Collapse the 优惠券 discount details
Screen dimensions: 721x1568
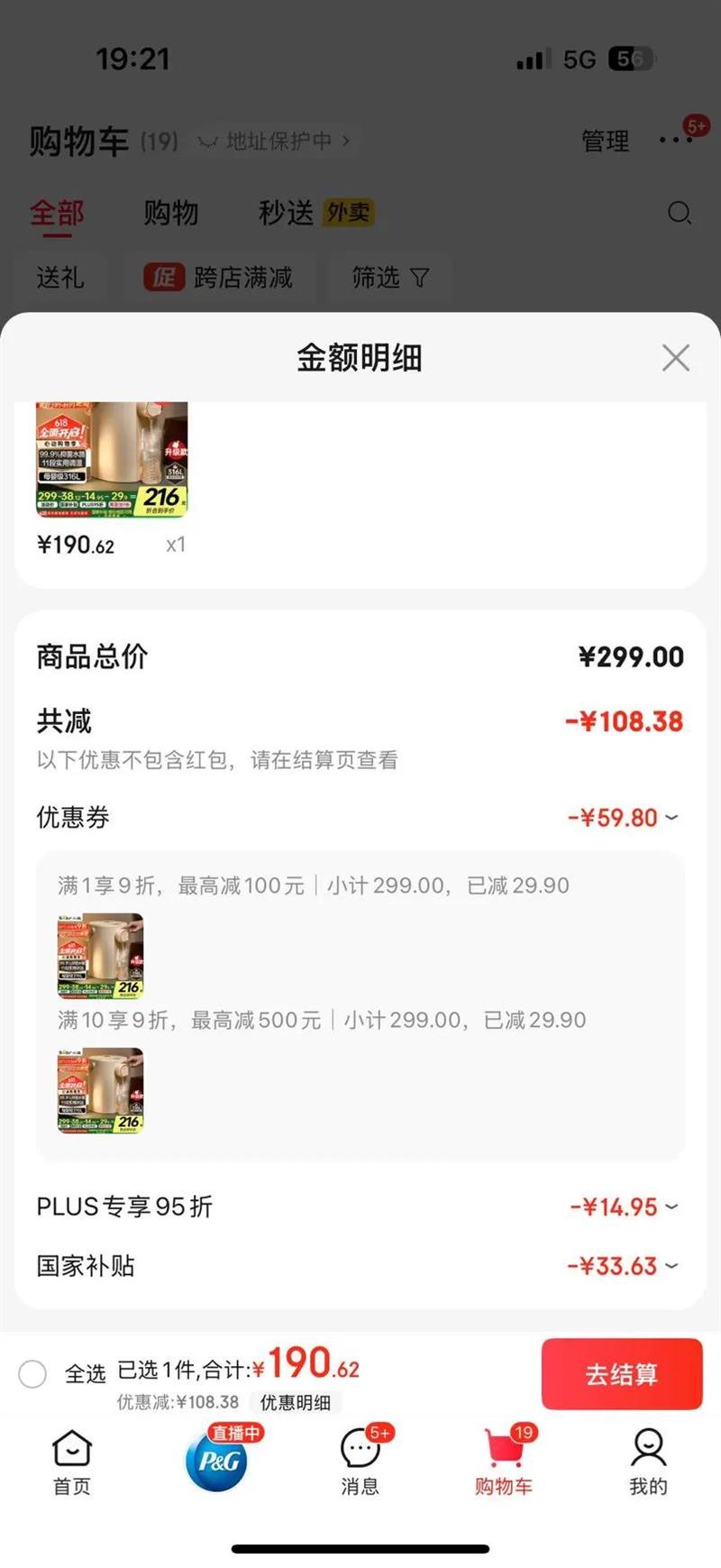[671, 818]
